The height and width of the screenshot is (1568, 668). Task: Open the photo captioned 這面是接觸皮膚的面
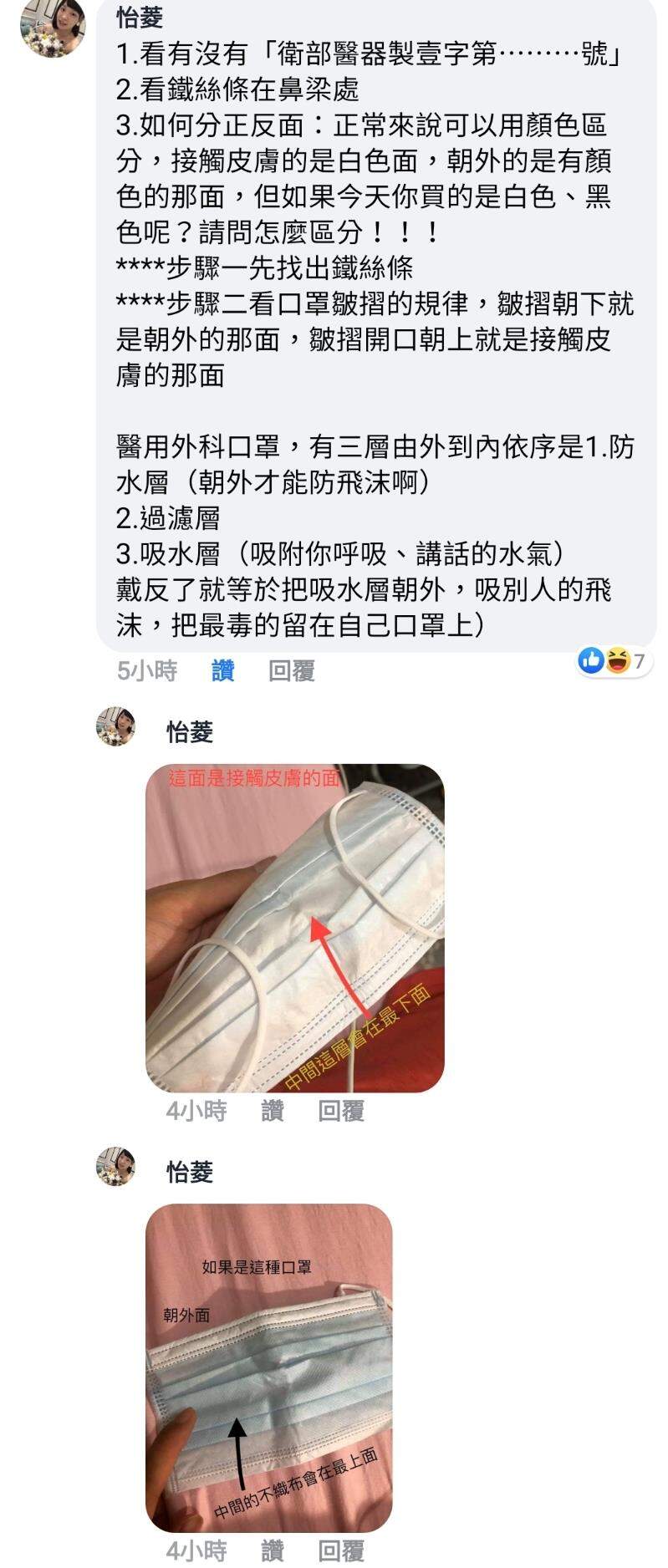click(294, 928)
